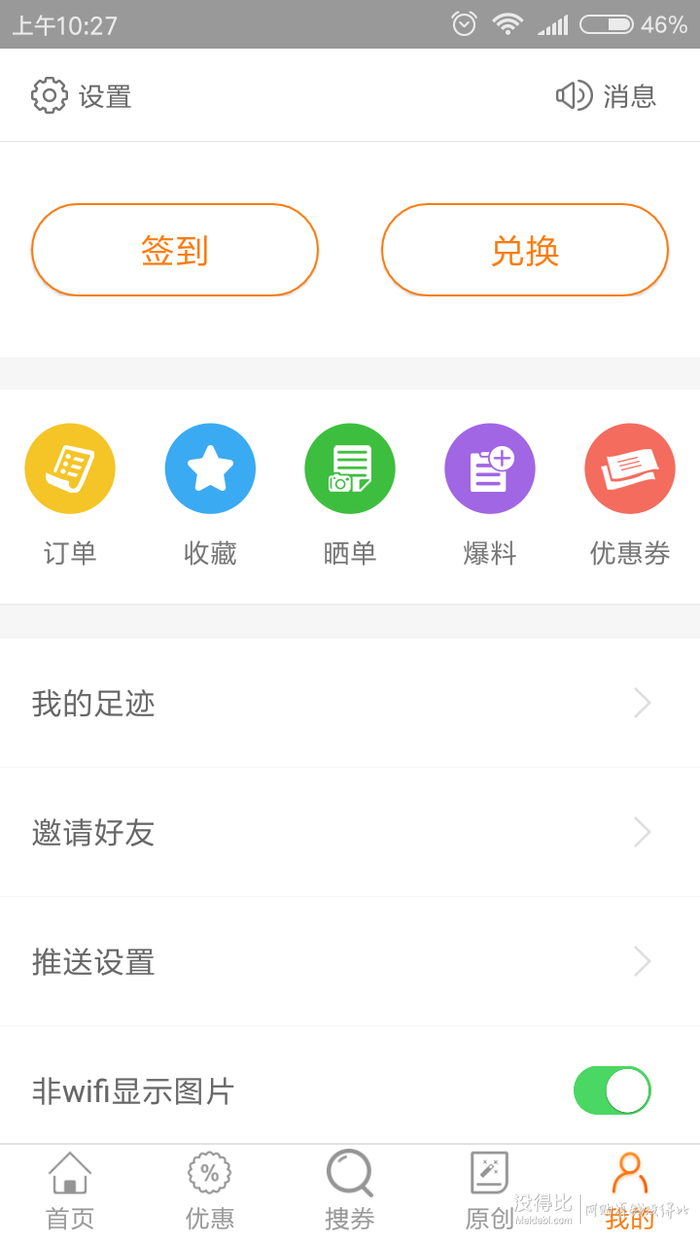
Task: Tap the 兑换 redeem button
Action: pos(525,250)
